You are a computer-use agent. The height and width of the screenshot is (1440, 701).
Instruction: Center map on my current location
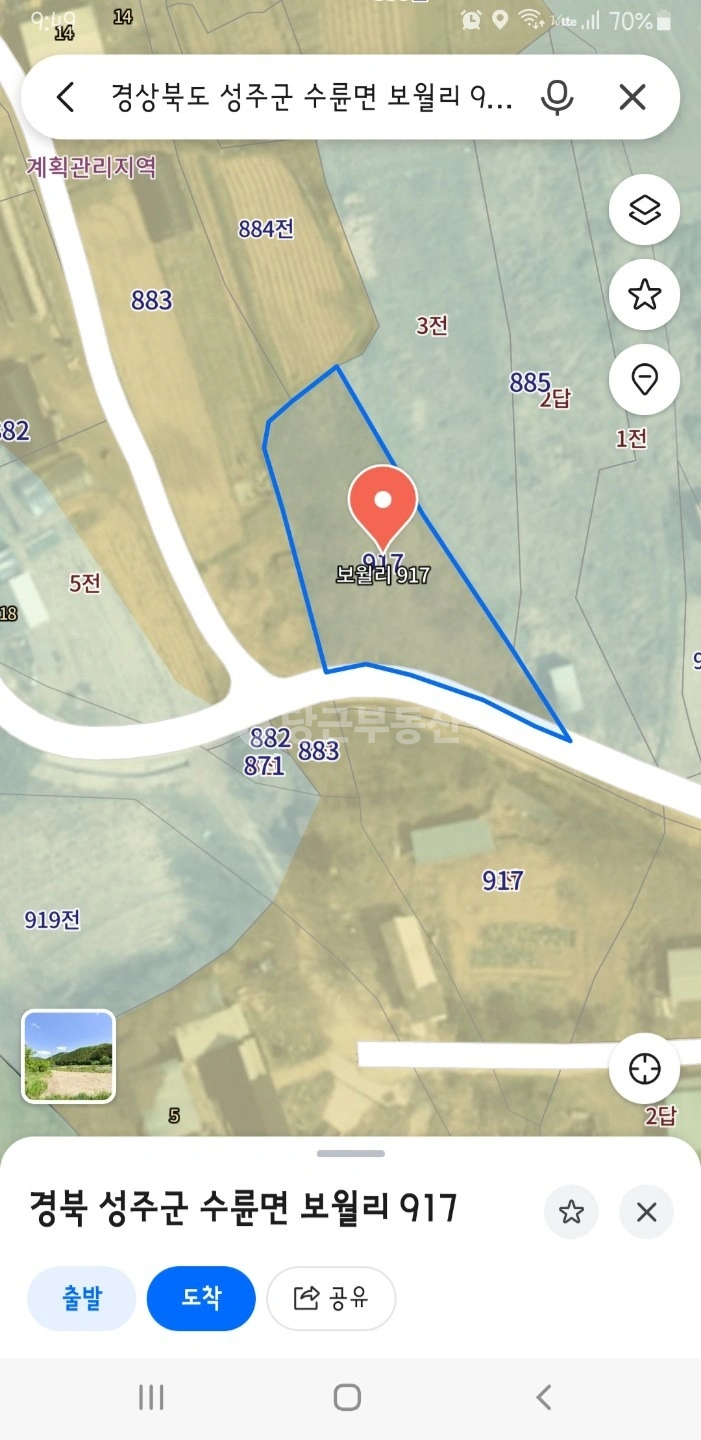[644, 1069]
